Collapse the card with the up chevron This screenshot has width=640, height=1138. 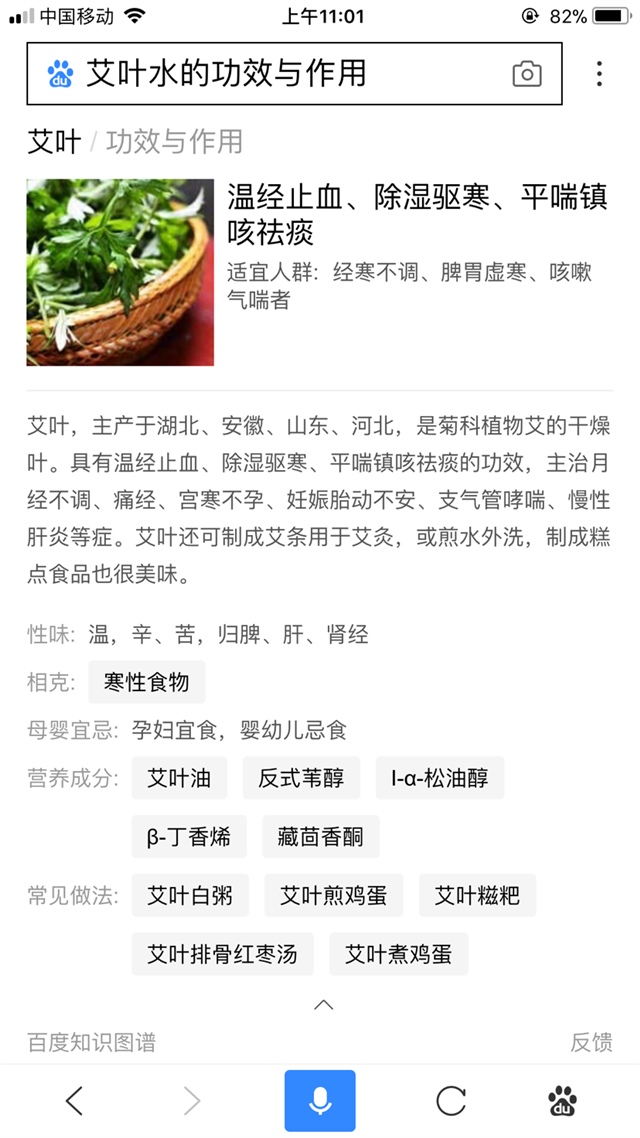click(323, 1004)
